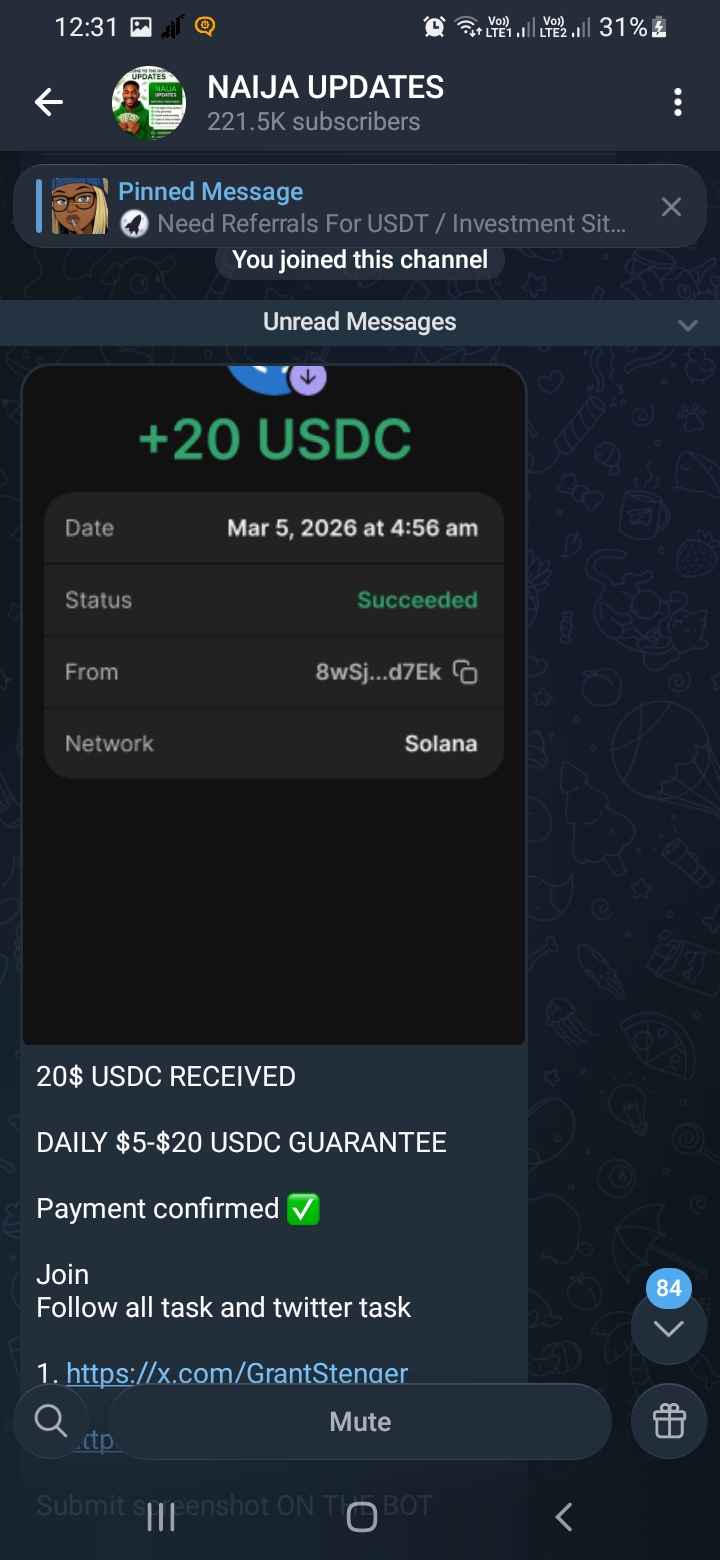Open the +20 USDC image
Viewport: 720px width, 1560px height.
click(x=274, y=700)
